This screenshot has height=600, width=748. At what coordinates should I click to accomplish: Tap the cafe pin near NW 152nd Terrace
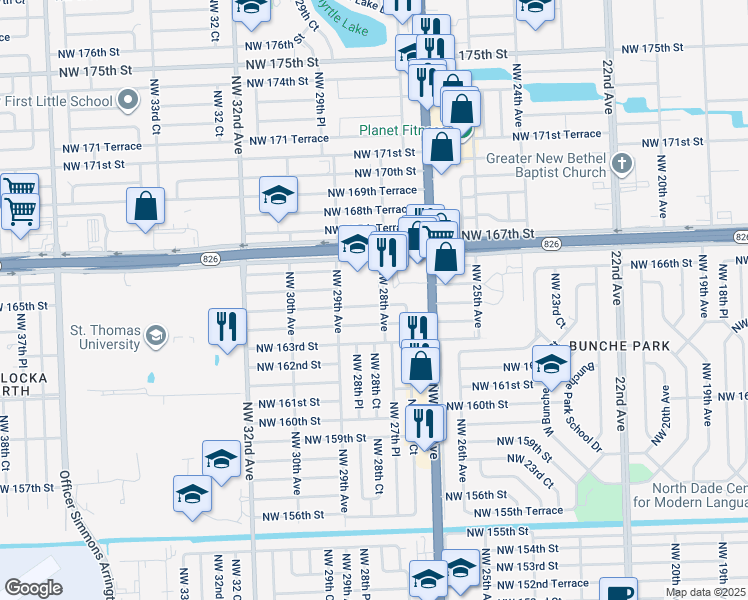pyautogui.click(x=618, y=590)
